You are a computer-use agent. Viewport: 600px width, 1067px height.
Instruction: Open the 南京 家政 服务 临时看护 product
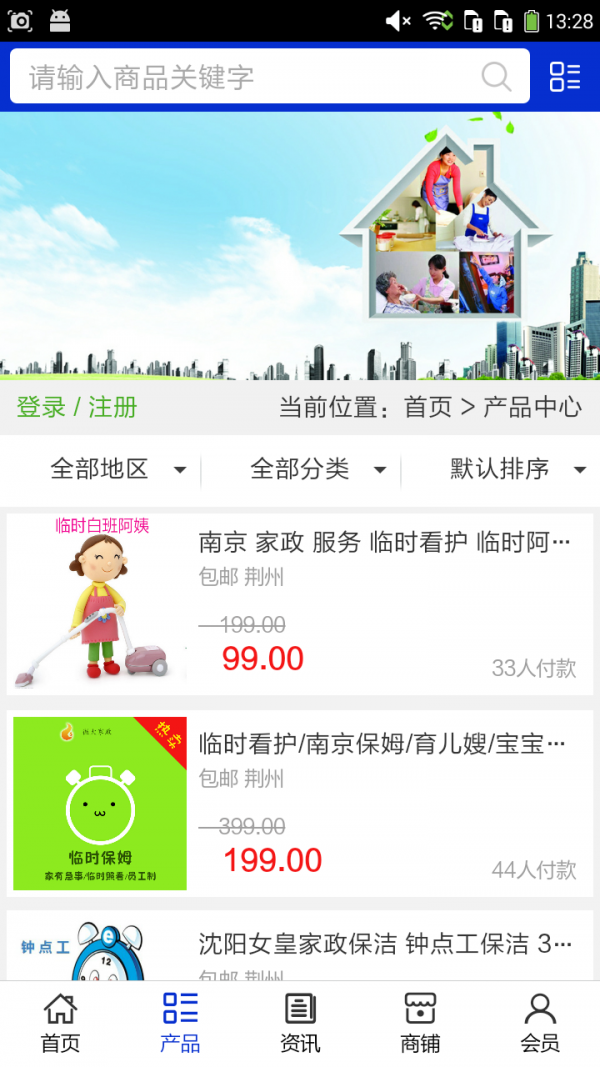point(385,543)
